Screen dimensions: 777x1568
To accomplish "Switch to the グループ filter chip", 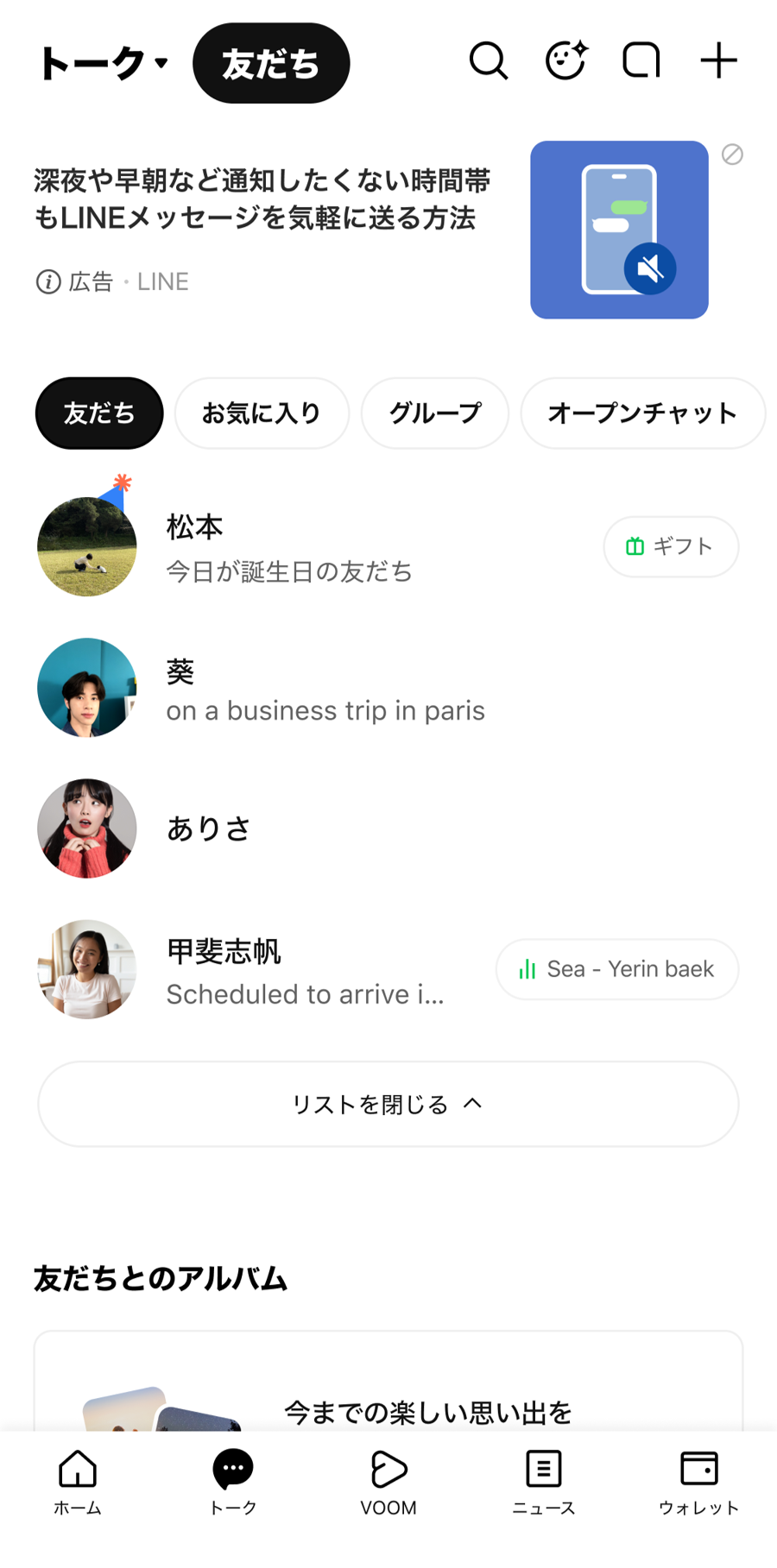I will pyautogui.click(x=435, y=413).
